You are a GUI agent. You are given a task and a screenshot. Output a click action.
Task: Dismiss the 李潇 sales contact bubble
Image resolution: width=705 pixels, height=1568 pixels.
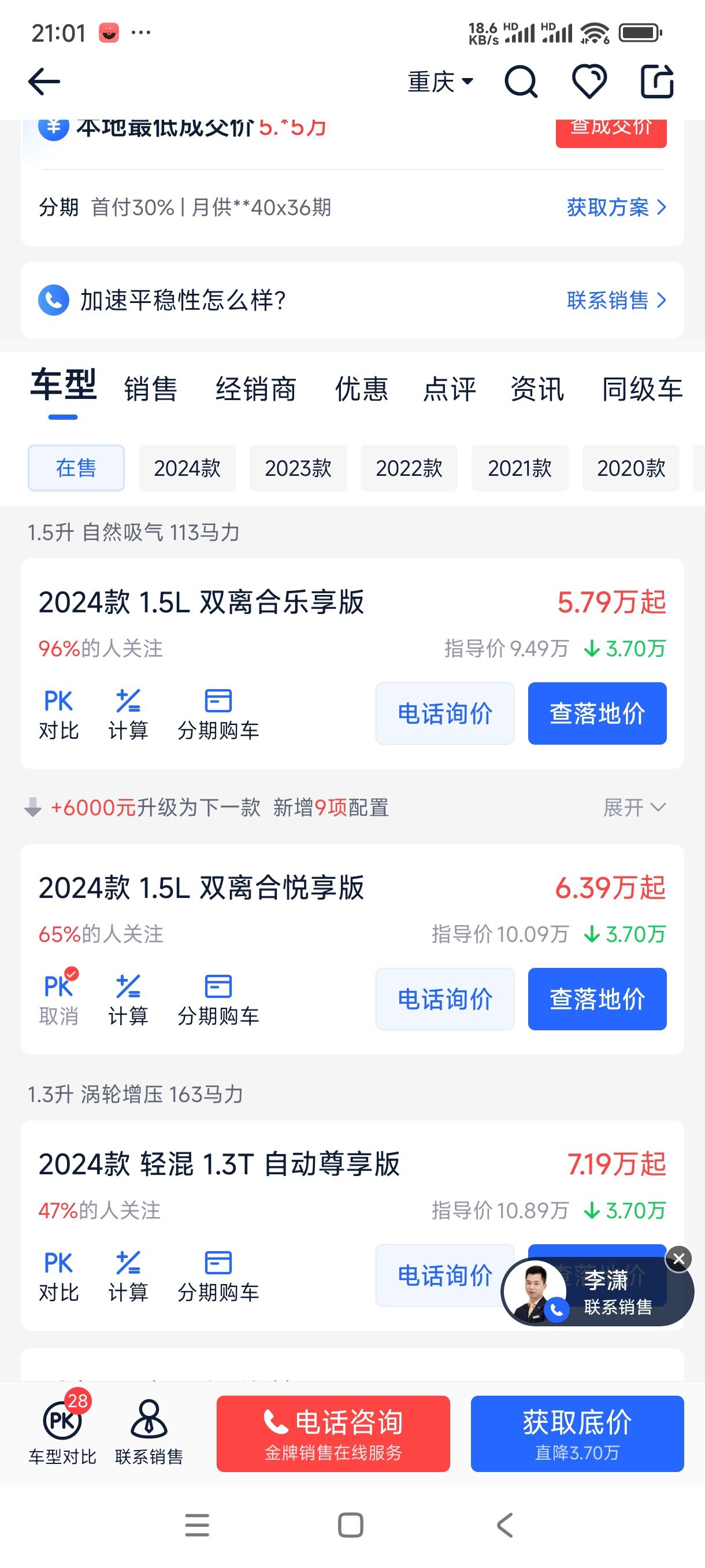tap(679, 1258)
